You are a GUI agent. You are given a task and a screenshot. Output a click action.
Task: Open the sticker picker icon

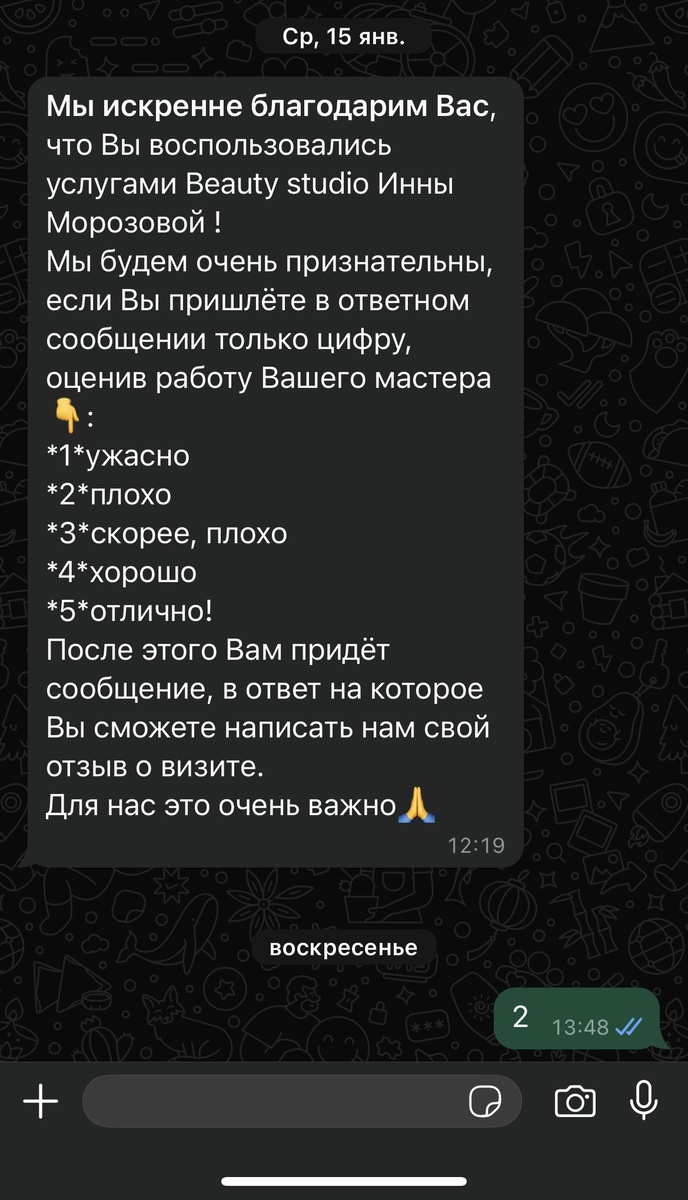click(x=486, y=1102)
